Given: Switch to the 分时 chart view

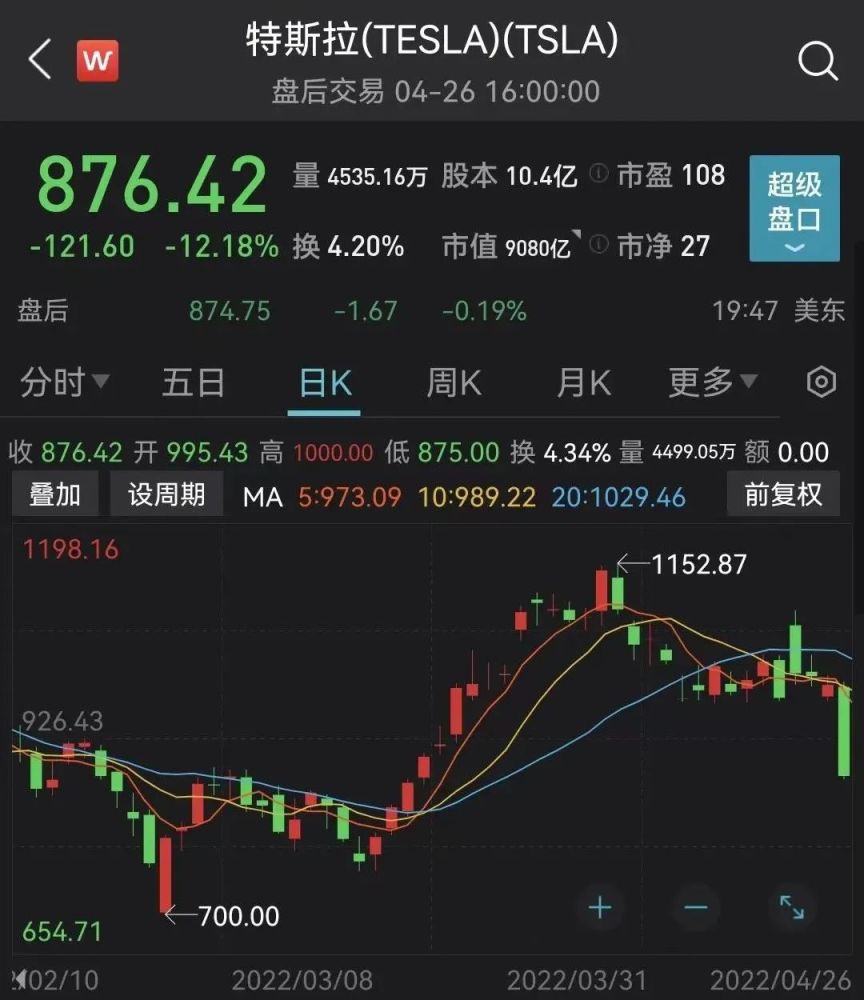Looking at the screenshot, I should coord(65,382).
